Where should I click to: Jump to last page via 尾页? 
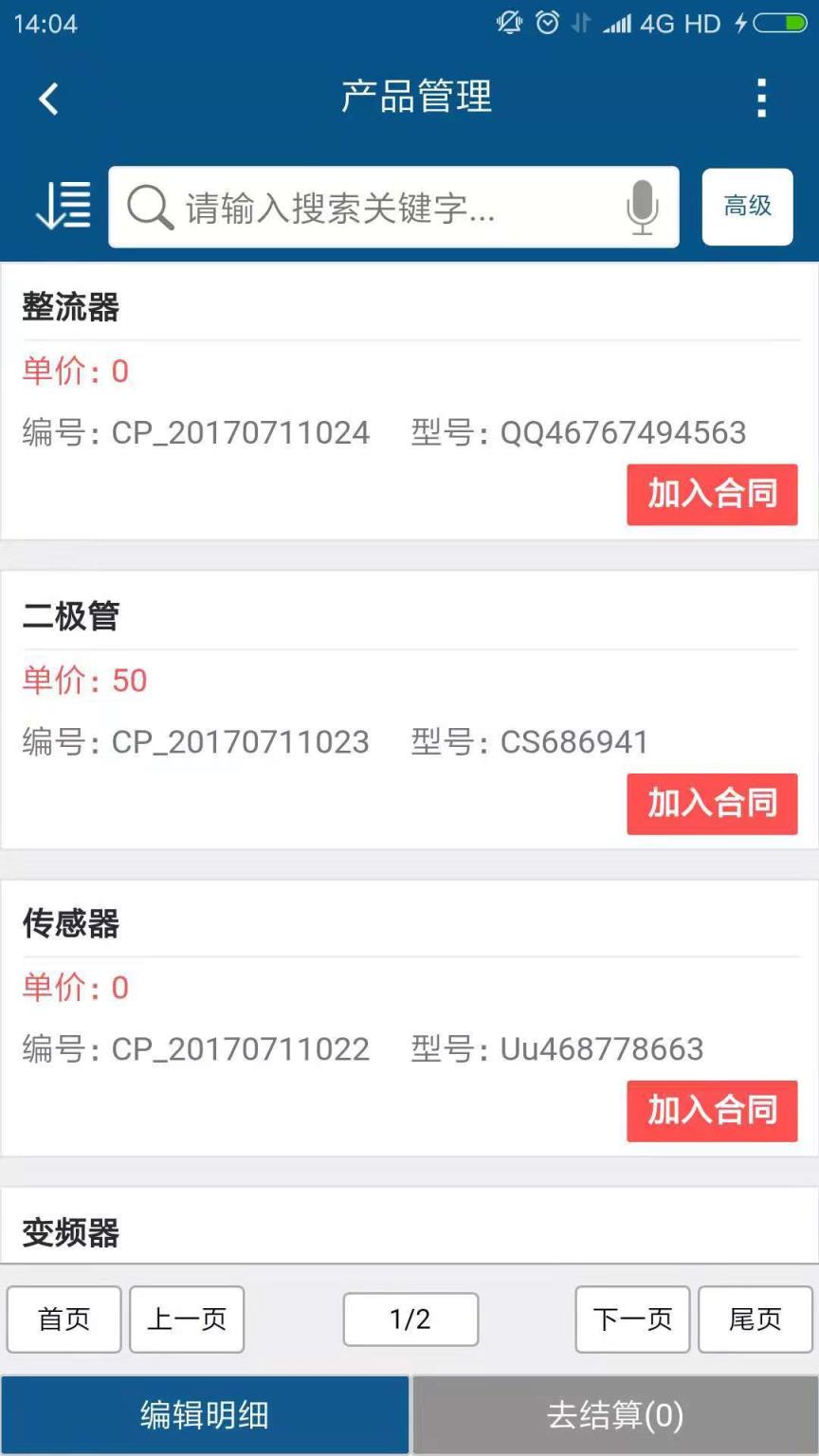click(x=754, y=1319)
